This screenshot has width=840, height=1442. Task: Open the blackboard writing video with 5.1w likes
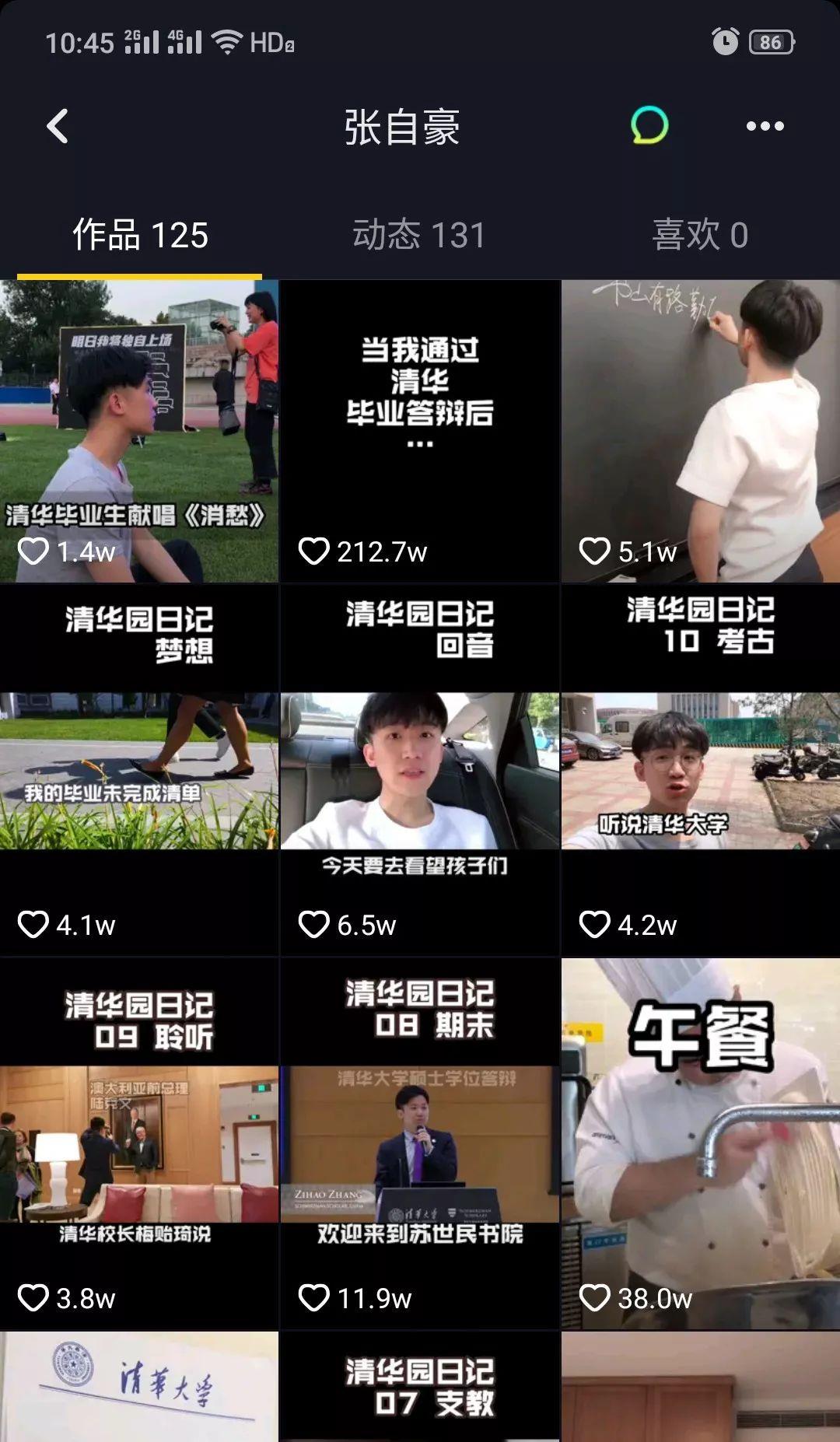[700, 432]
